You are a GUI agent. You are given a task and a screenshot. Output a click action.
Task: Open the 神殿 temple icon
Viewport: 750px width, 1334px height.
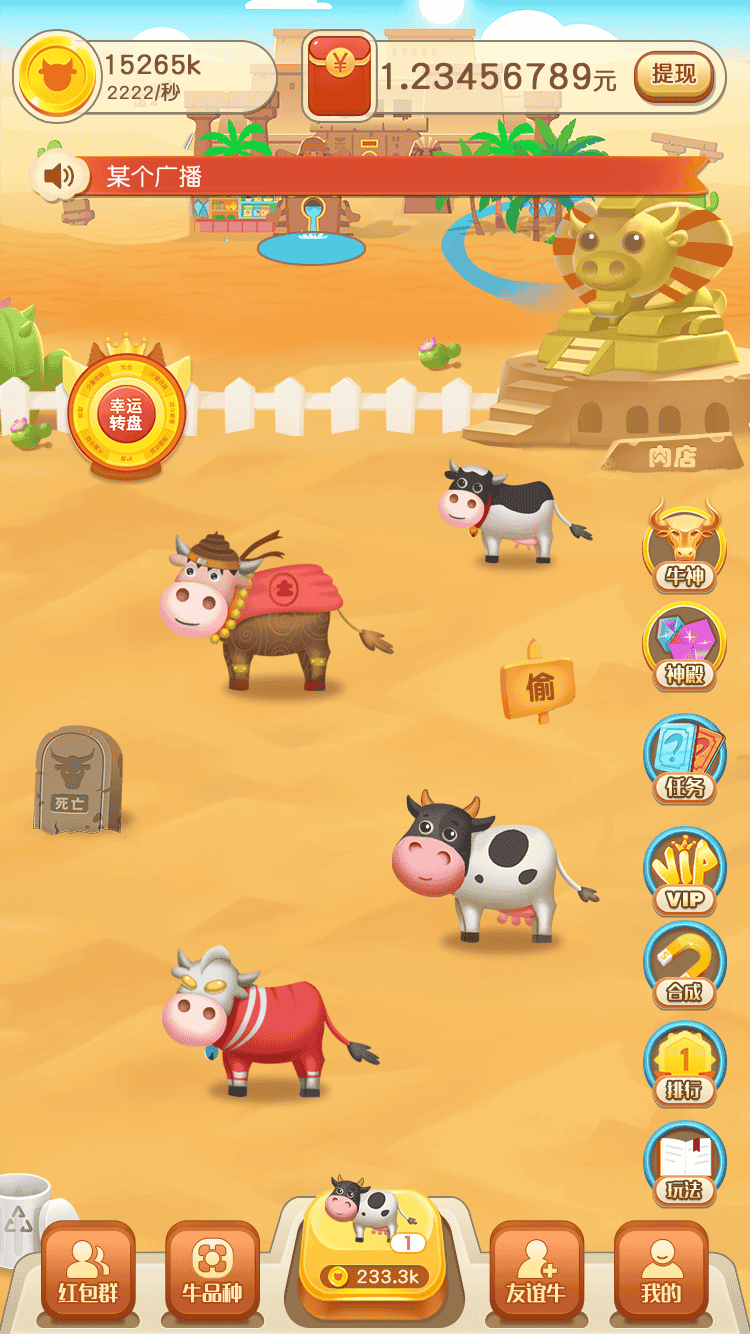[684, 647]
